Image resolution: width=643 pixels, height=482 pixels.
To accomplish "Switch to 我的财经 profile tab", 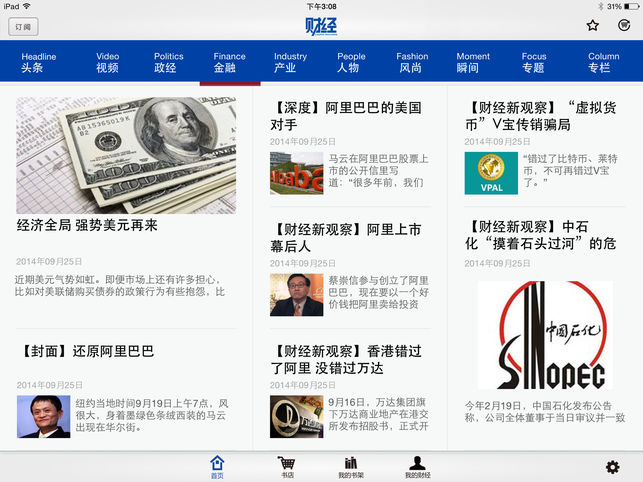I will (x=418, y=466).
